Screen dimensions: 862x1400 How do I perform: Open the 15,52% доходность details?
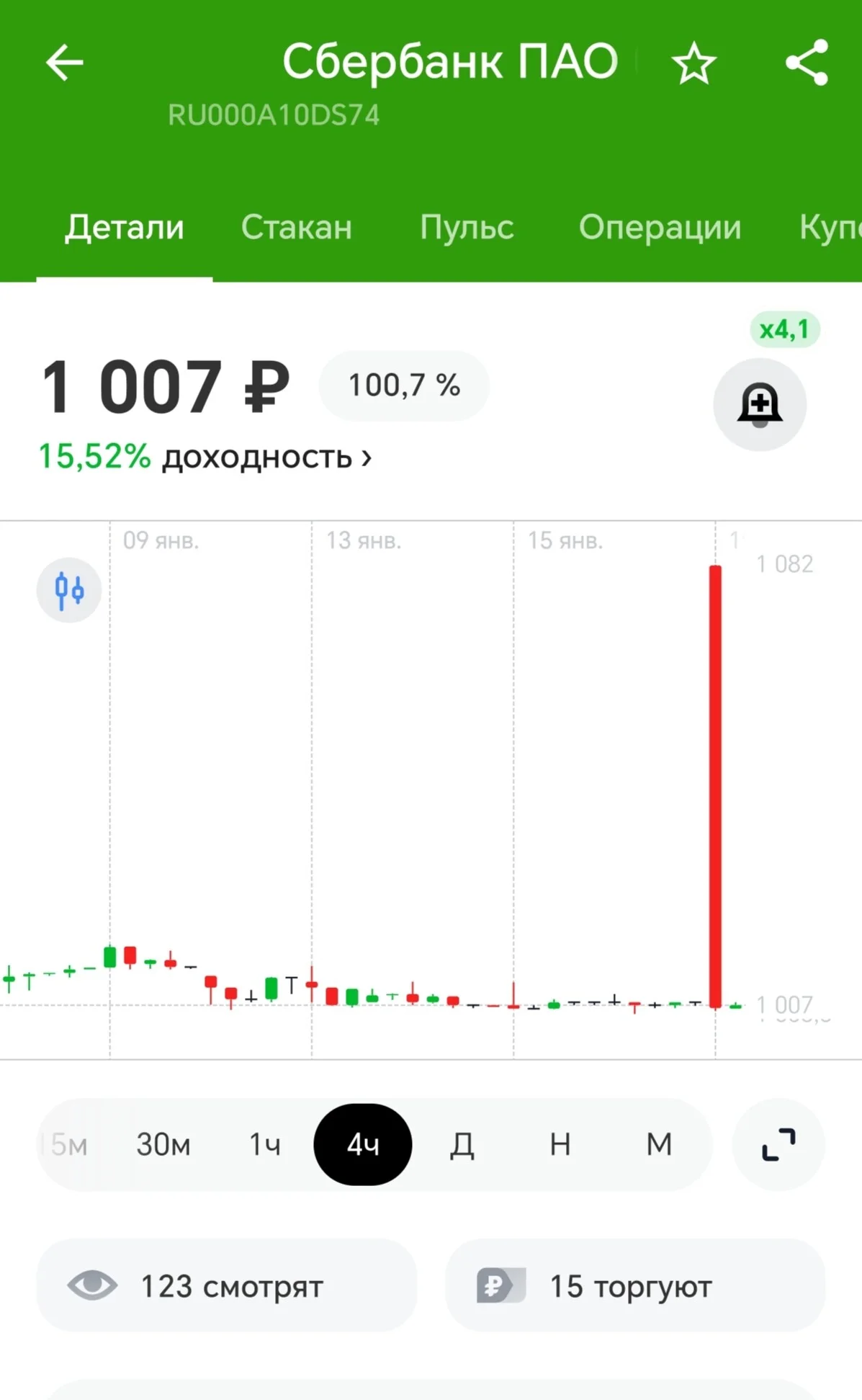pyautogui.click(x=205, y=457)
